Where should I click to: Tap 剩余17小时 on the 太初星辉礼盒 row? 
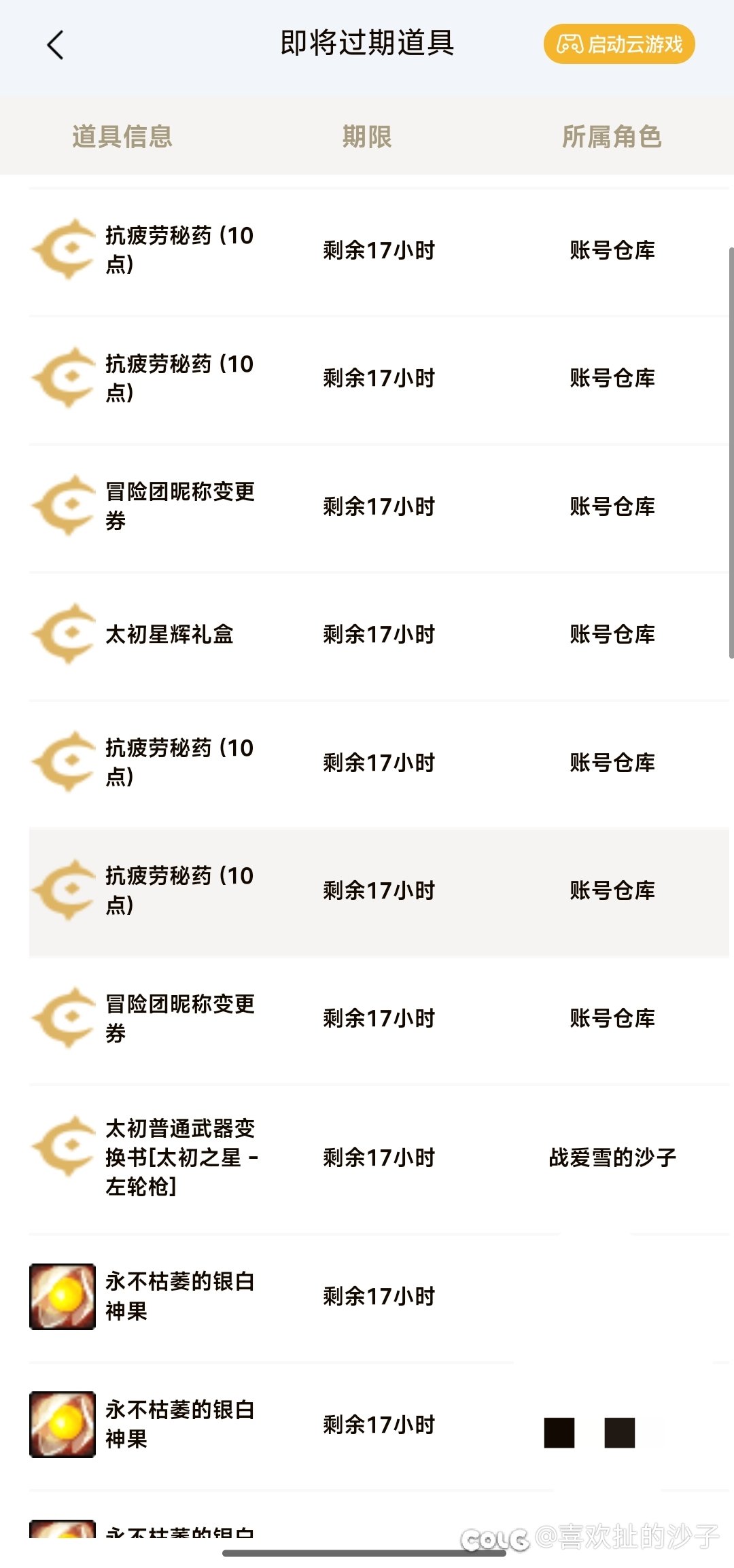[x=379, y=634]
